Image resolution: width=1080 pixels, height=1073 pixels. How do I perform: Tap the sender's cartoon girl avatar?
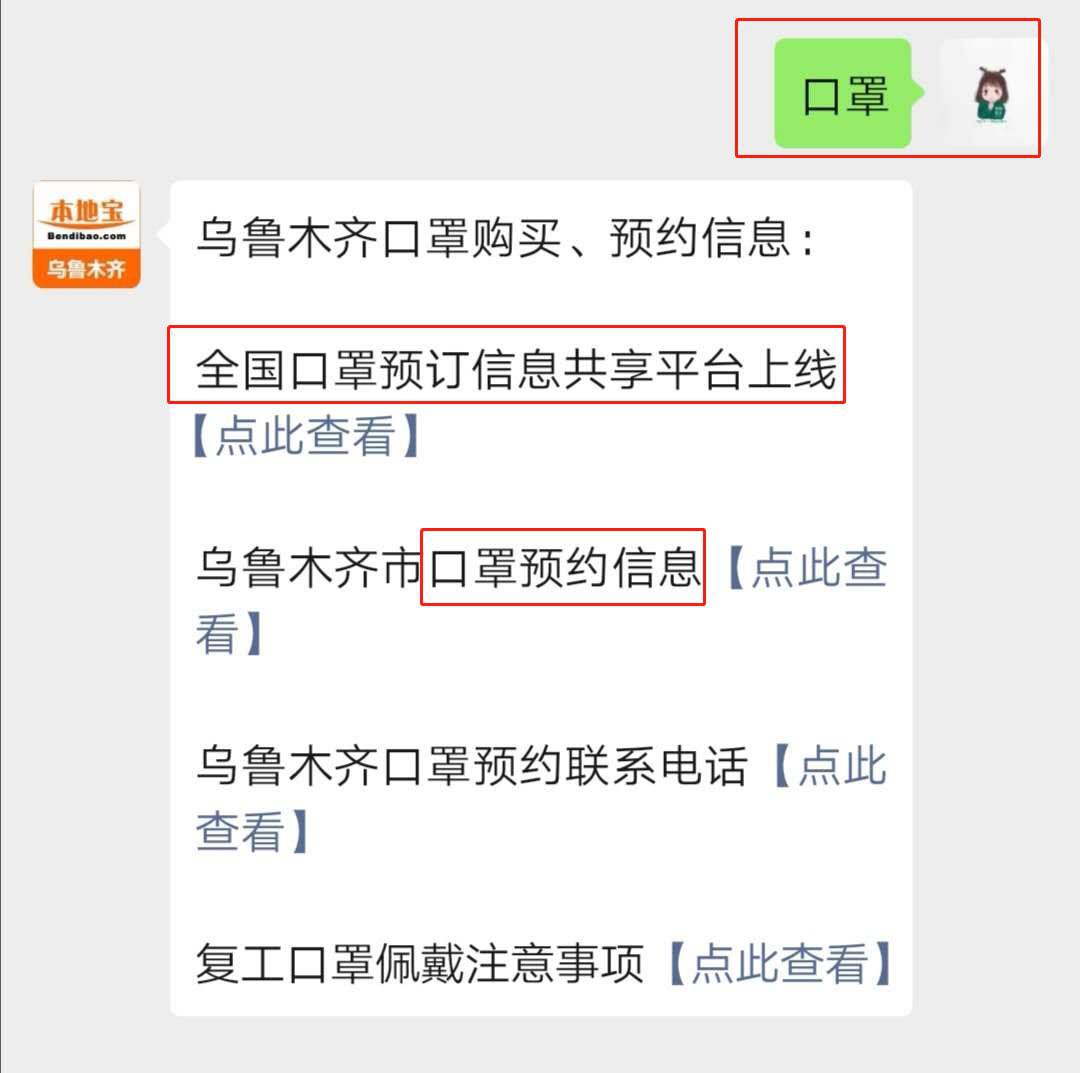(990, 95)
